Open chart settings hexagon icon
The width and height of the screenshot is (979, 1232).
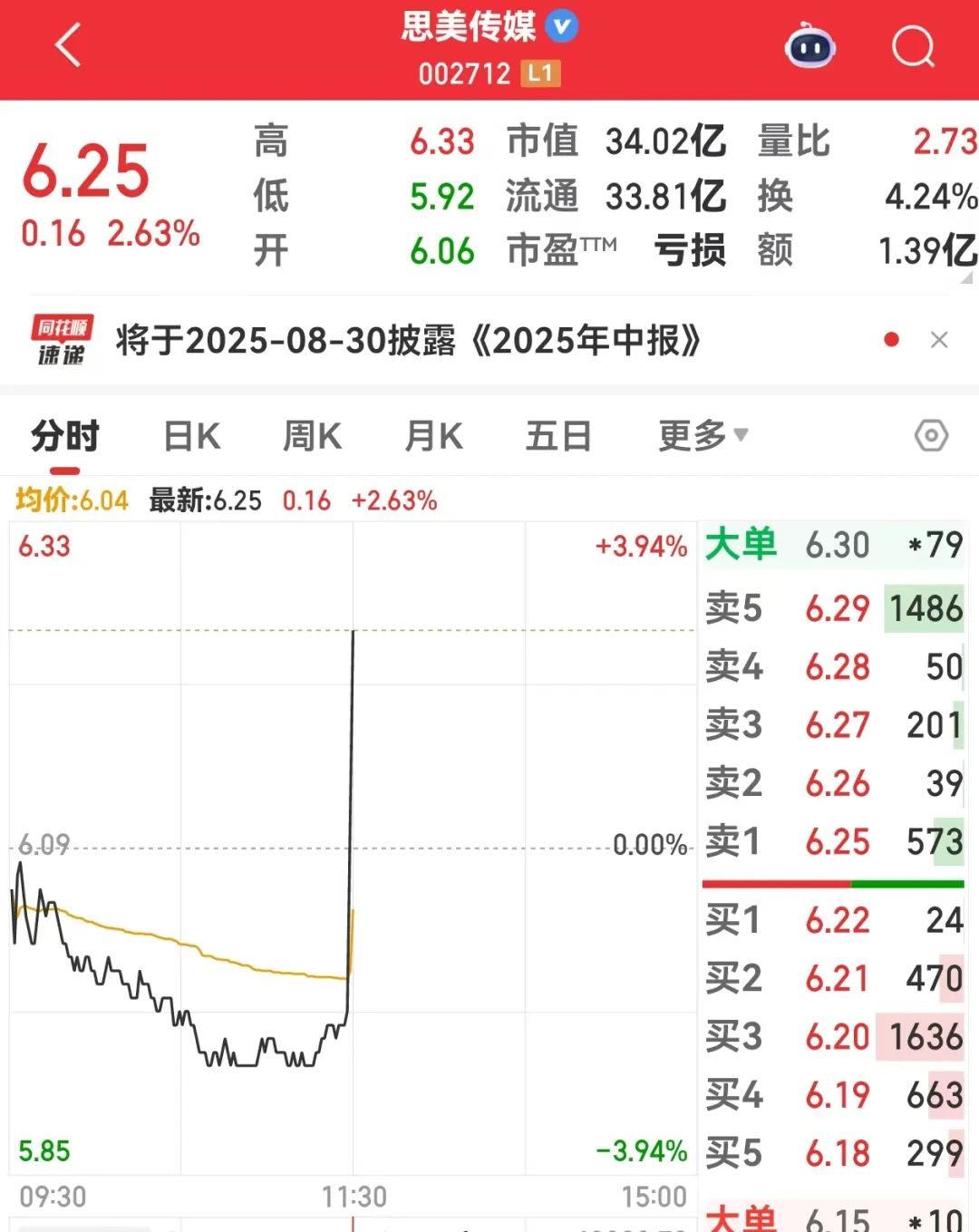click(931, 436)
